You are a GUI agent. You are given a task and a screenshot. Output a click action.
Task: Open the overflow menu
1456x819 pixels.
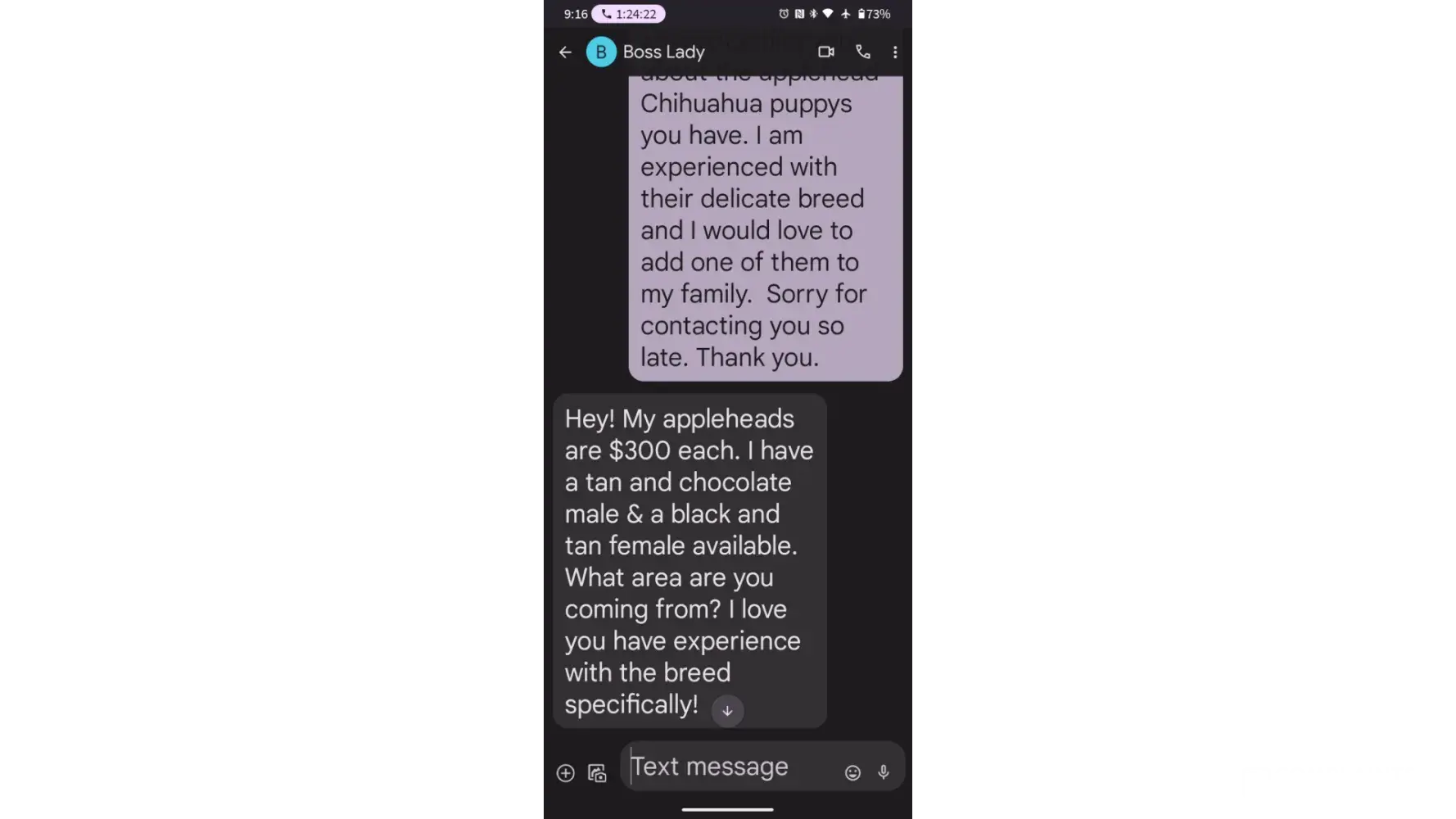(895, 52)
